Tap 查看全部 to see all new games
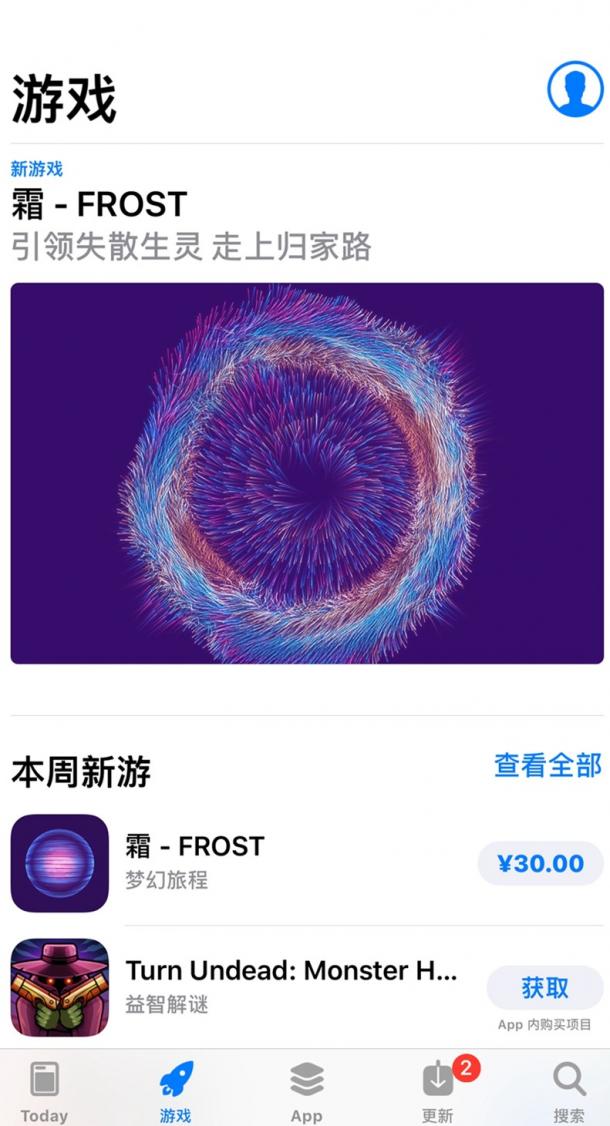The width and height of the screenshot is (610, 1126). pyautogui.click(x=548, y=766)
